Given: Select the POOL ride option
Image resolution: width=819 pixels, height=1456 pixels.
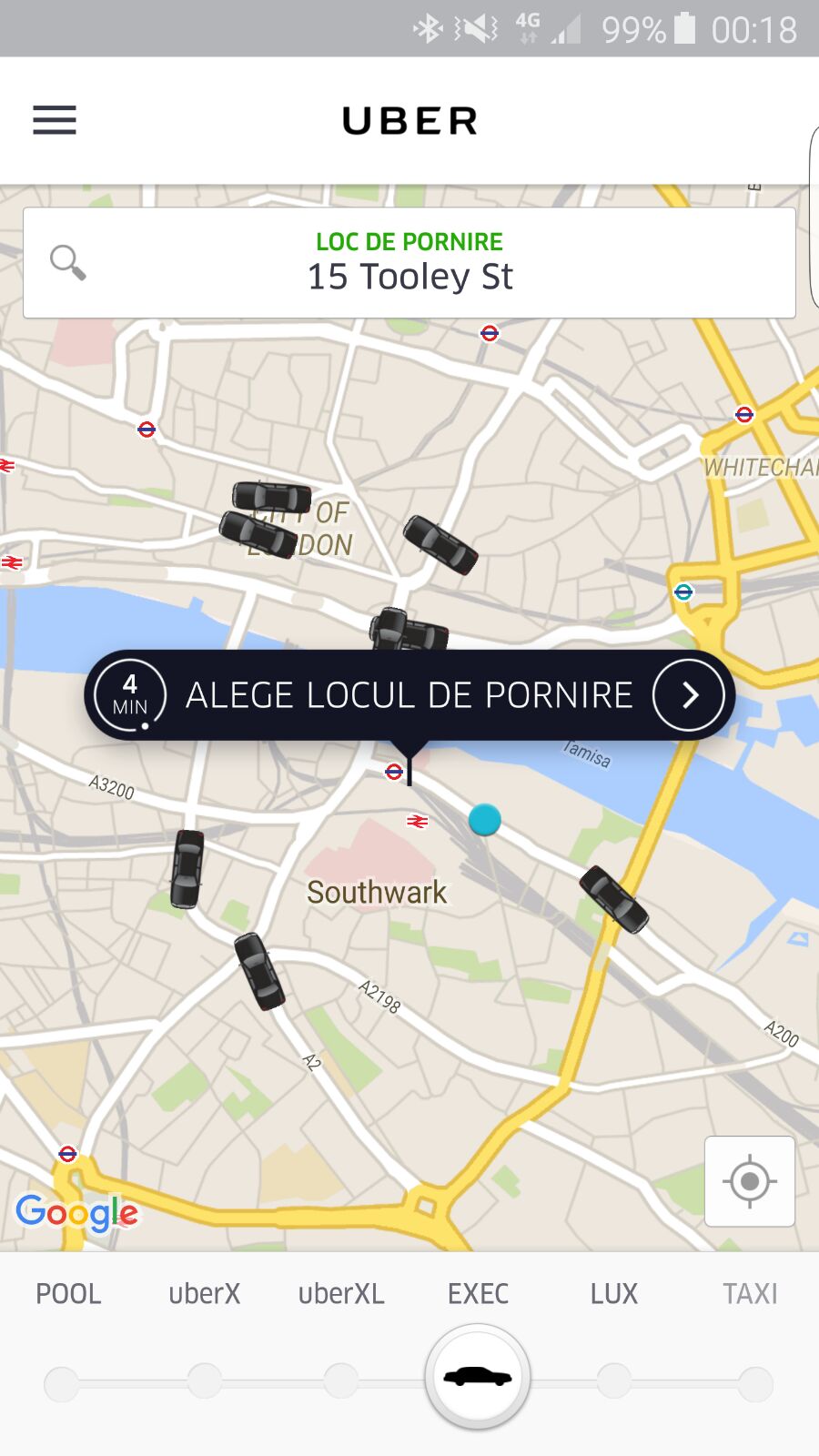Looking at the screenshot, I should [68, 1293].
